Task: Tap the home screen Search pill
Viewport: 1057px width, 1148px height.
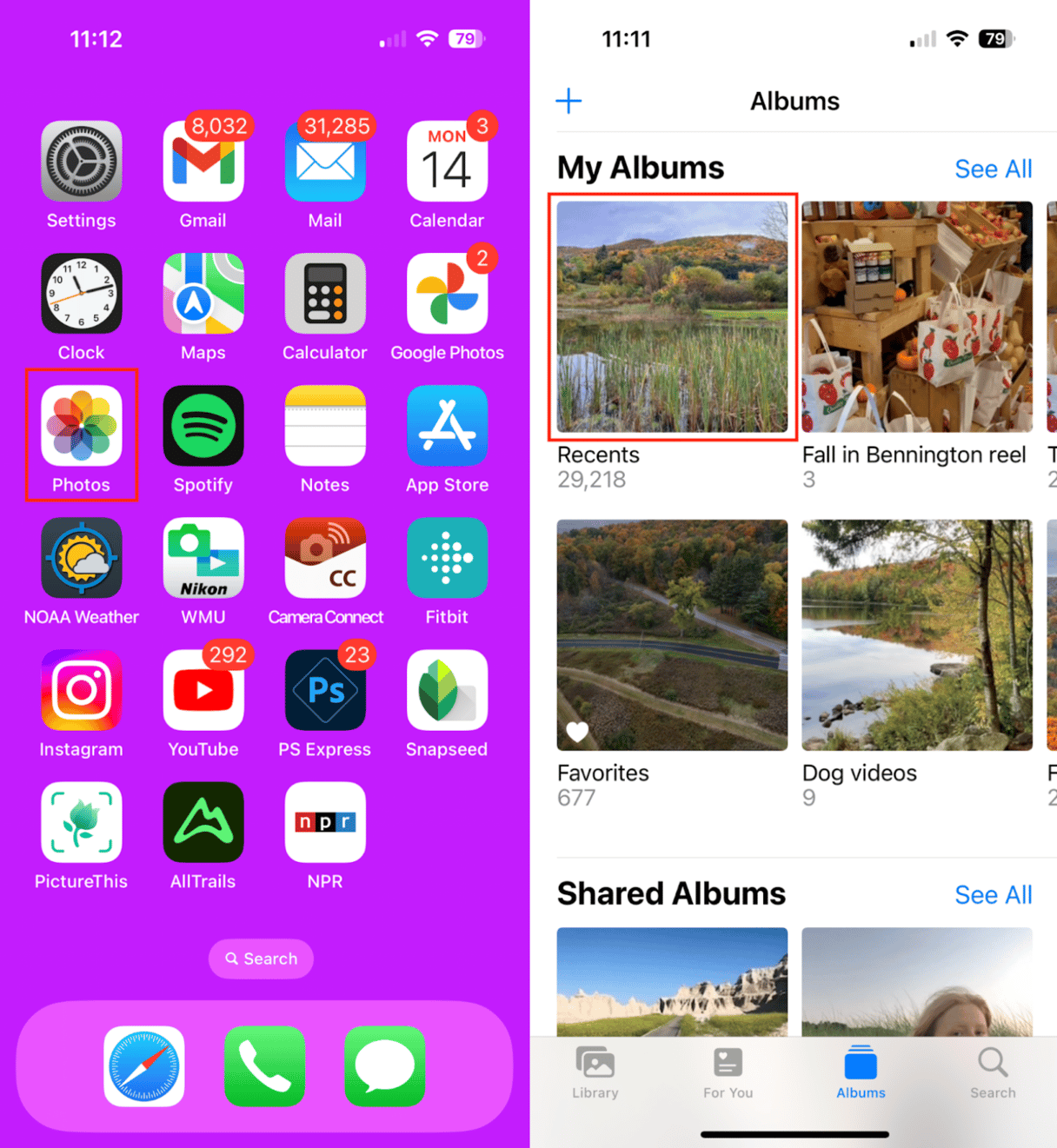Action: [x=261, y=959]
